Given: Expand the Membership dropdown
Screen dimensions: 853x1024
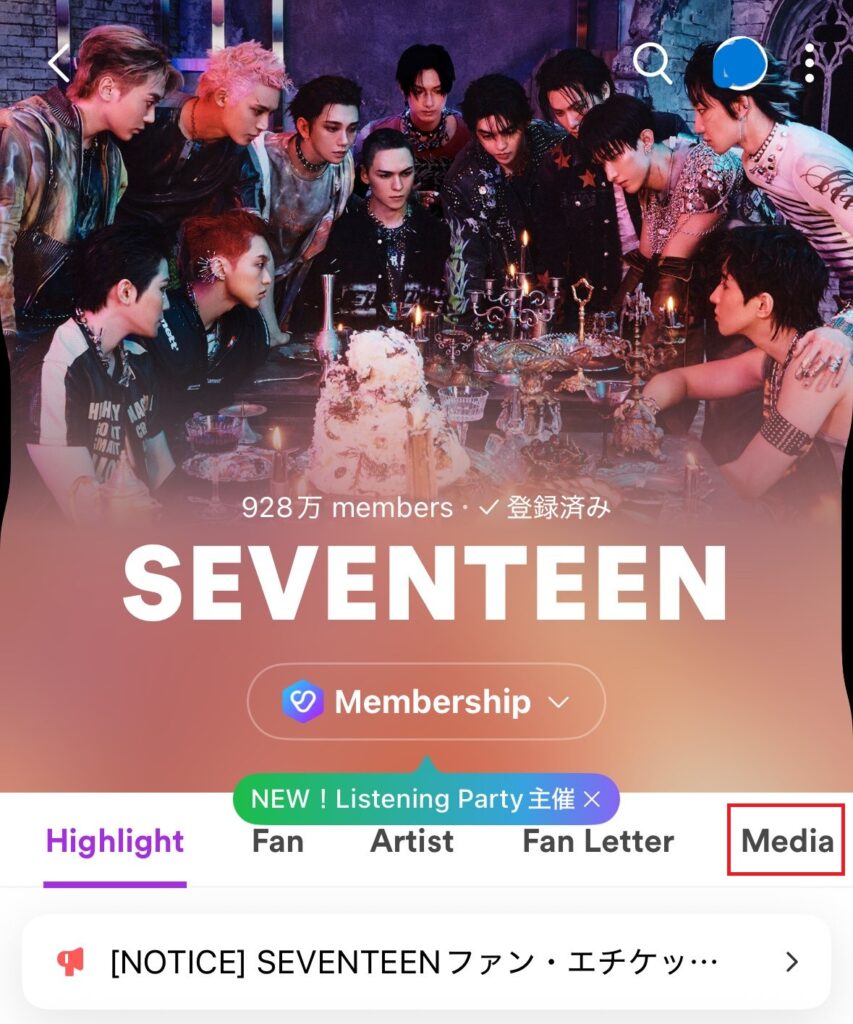Looking at the screenshot, I should (426, 702).
